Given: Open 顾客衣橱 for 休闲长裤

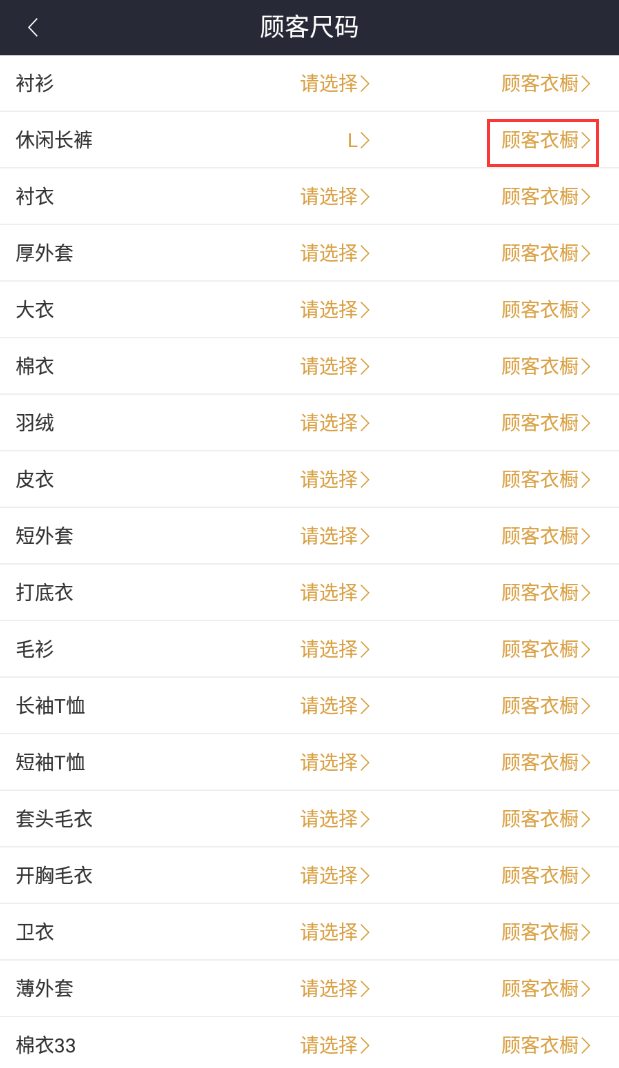Looking at the screenshot, I should (545, 141).
